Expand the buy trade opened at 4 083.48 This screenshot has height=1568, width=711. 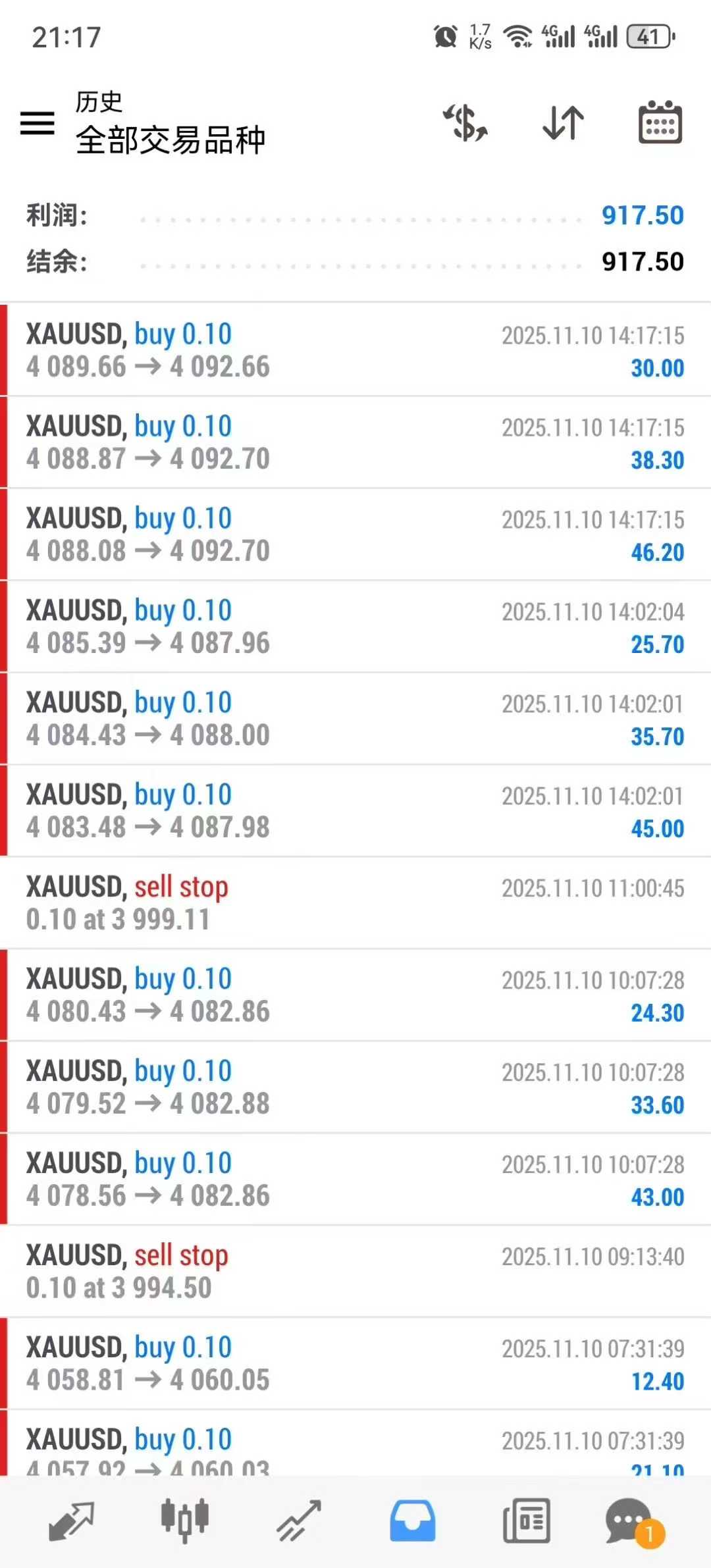click(355, 811)
